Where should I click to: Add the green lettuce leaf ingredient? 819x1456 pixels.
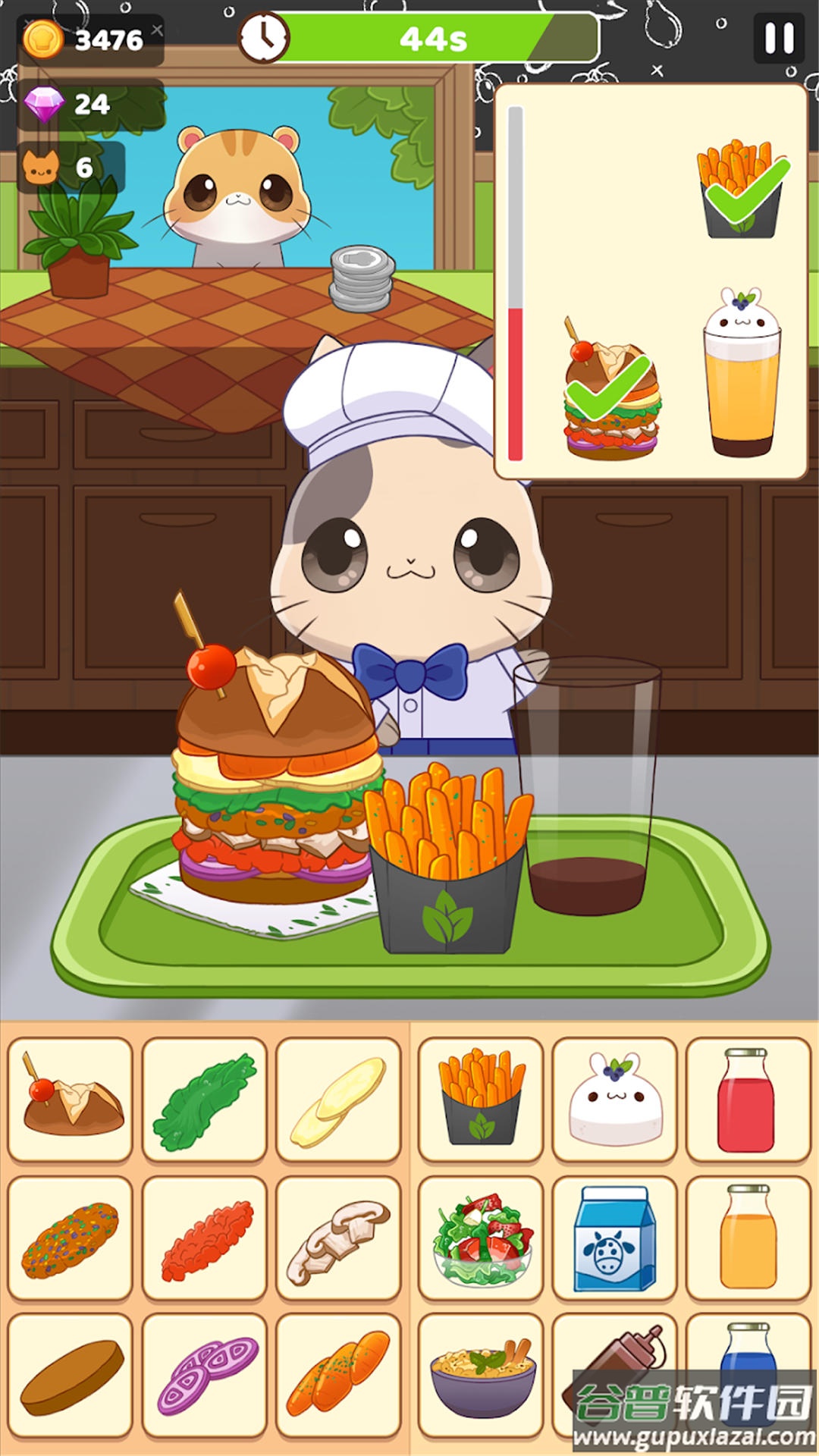click(x=205, y=1100)
